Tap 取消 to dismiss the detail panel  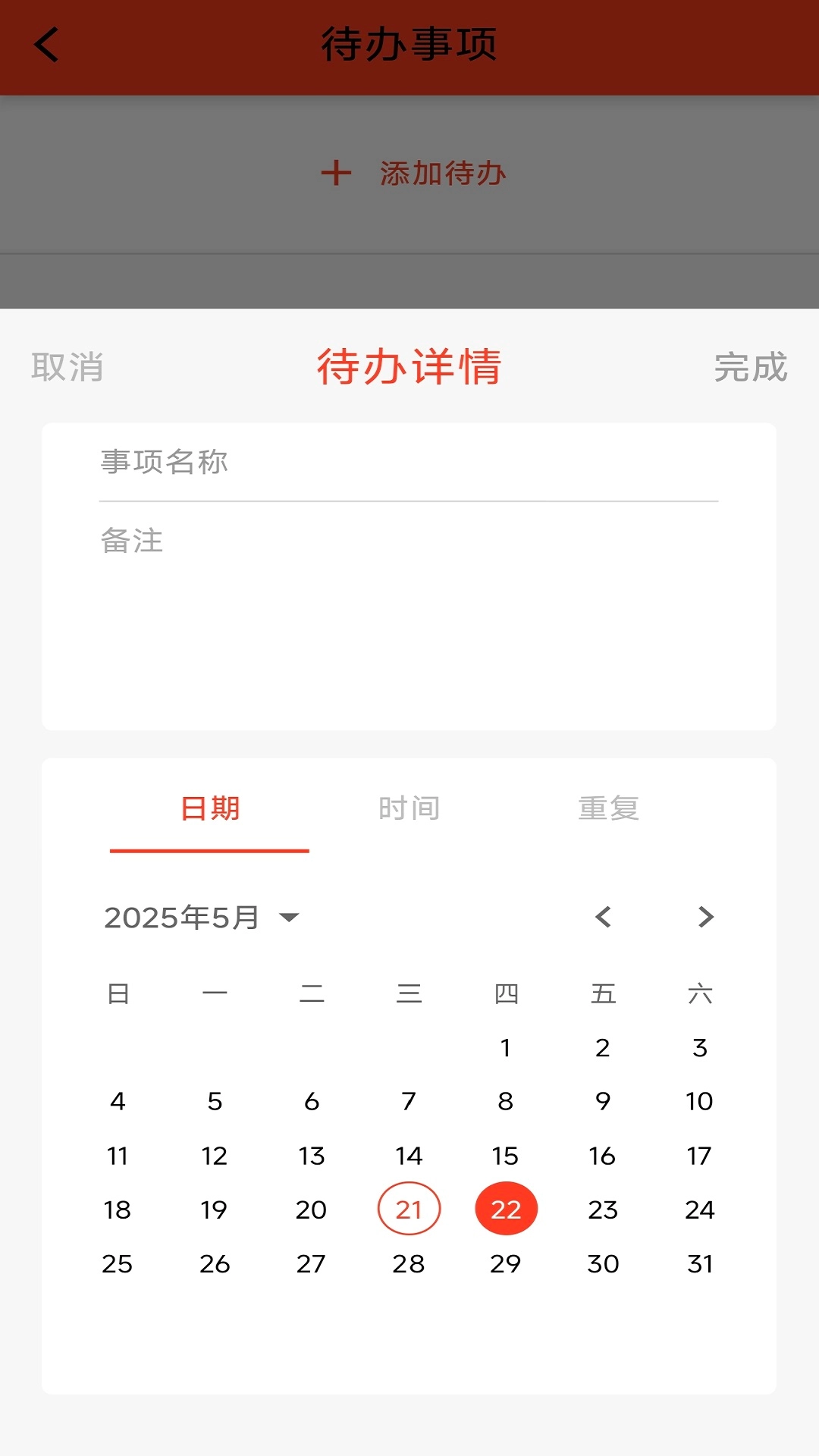[x=67, y=369]
